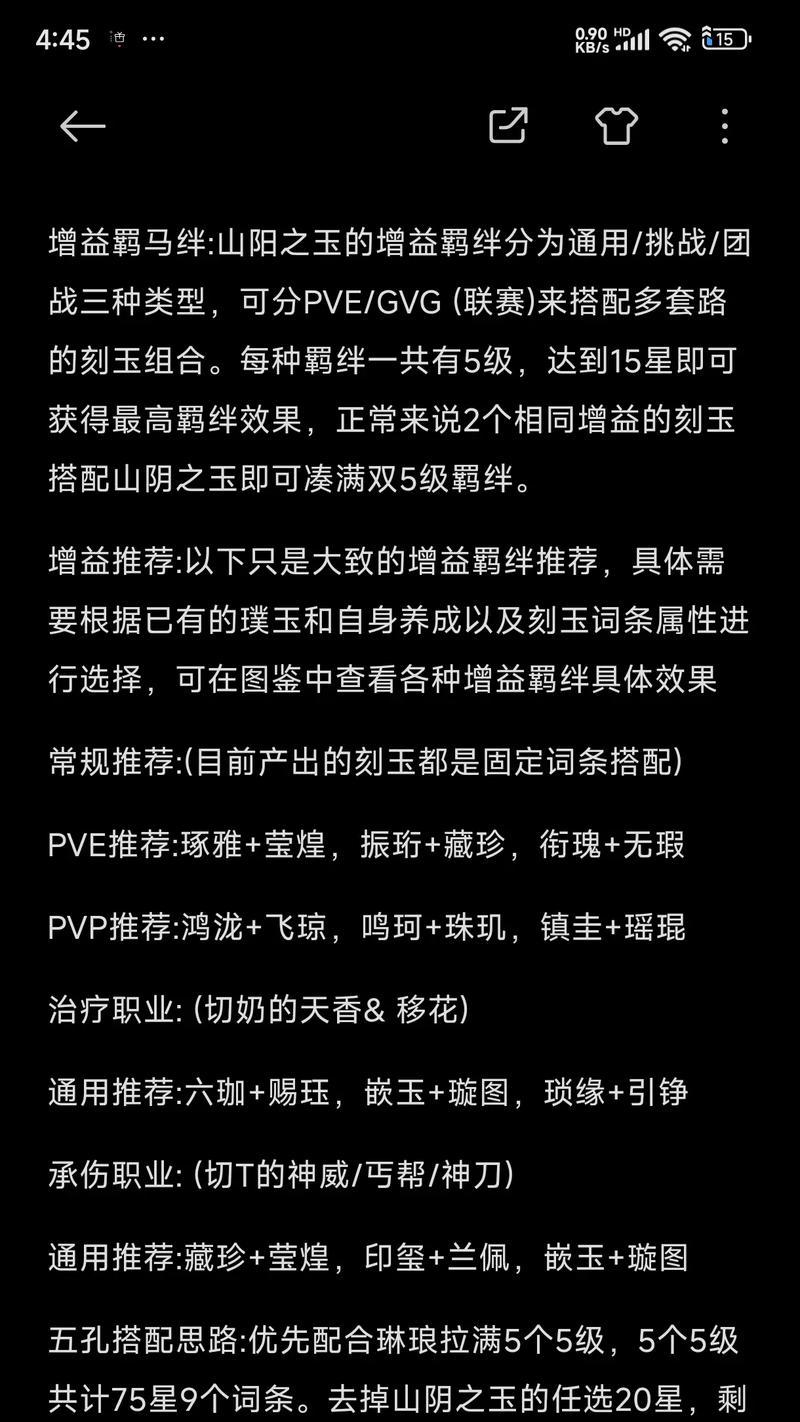Go back using the top-left arrow

(82, 126)
